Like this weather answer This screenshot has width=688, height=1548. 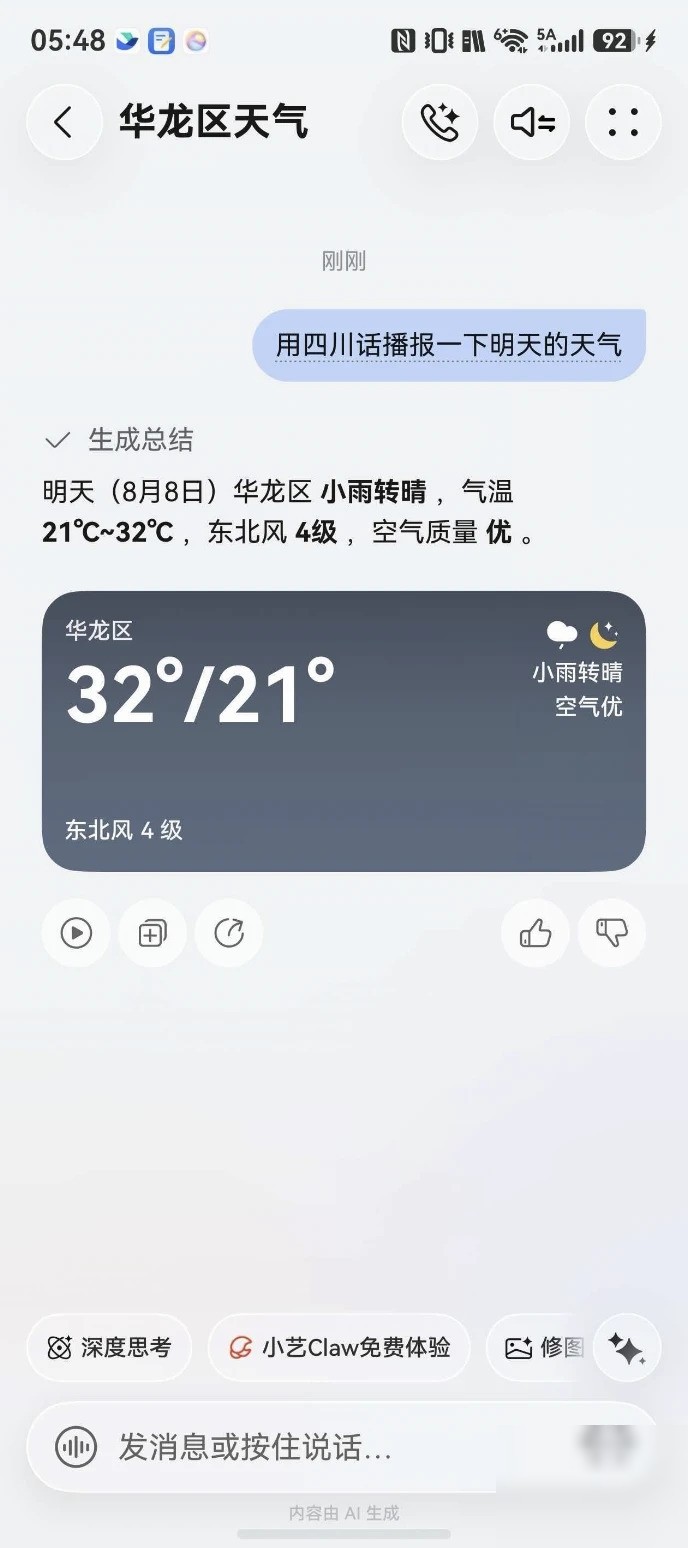point(536,933)
